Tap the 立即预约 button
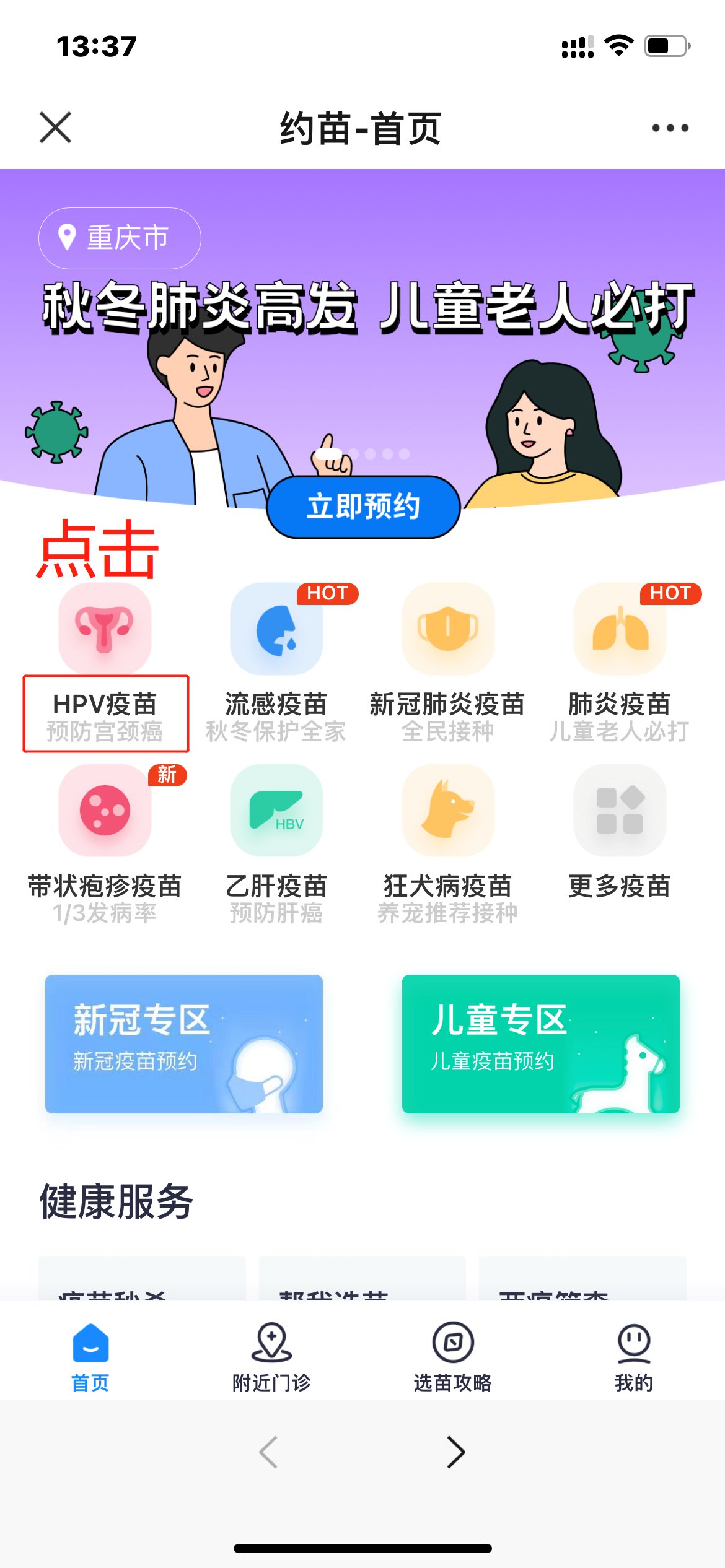The width and height of the screenshot is (725, 1568). tap(363, 507)
